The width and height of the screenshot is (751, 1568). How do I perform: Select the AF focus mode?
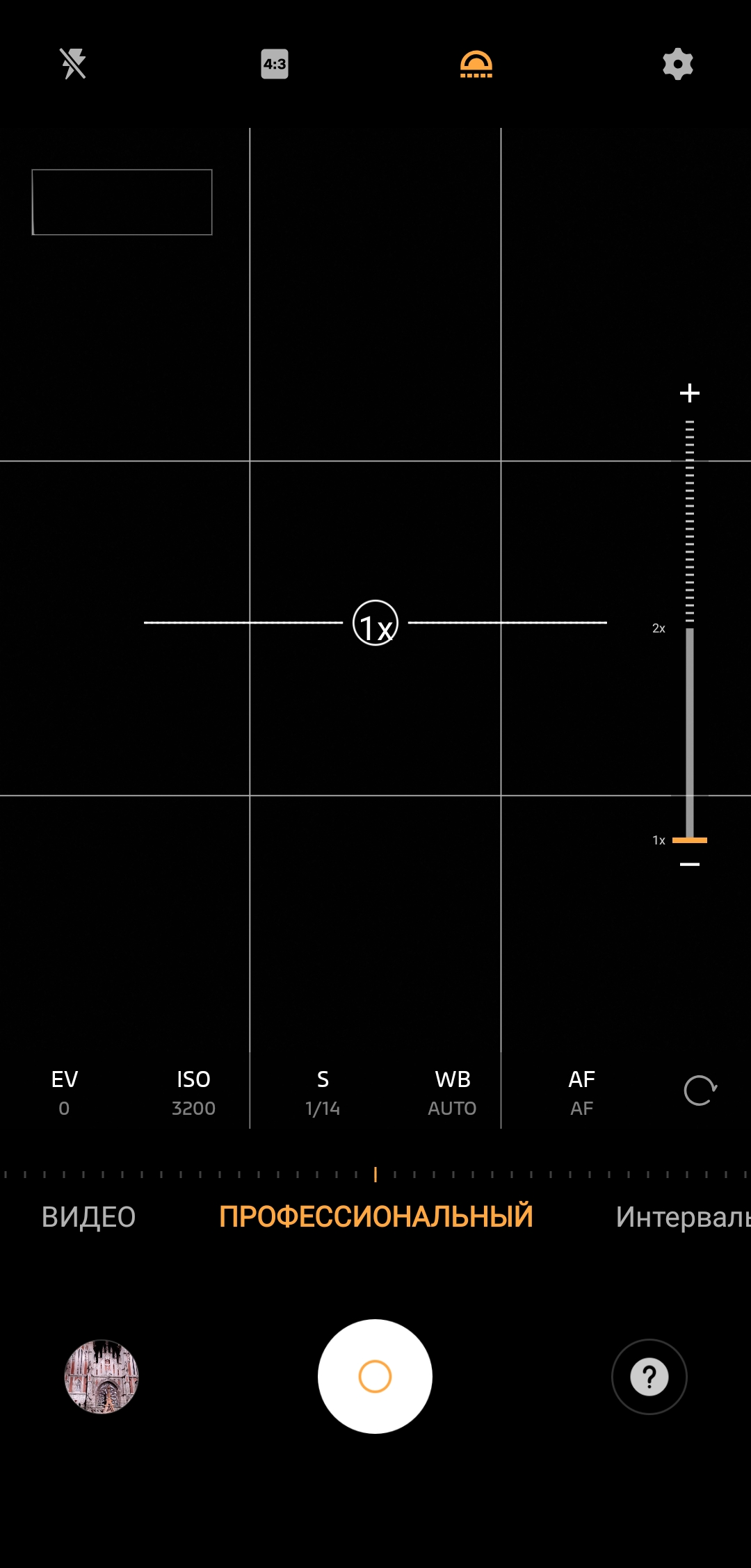click(x=581, y=1092)
